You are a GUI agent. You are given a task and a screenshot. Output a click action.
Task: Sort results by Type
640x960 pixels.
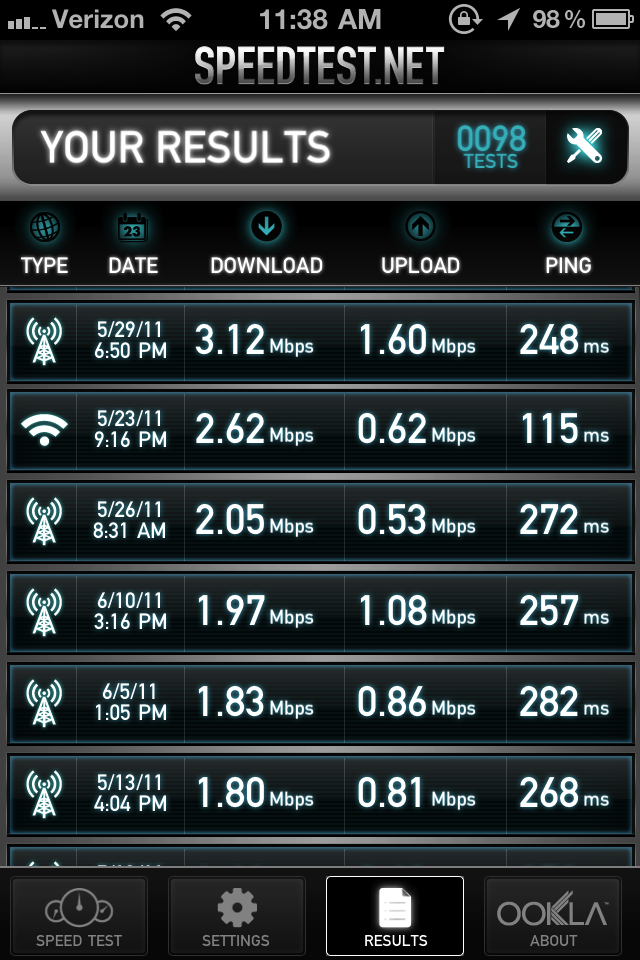click(44, 245)
